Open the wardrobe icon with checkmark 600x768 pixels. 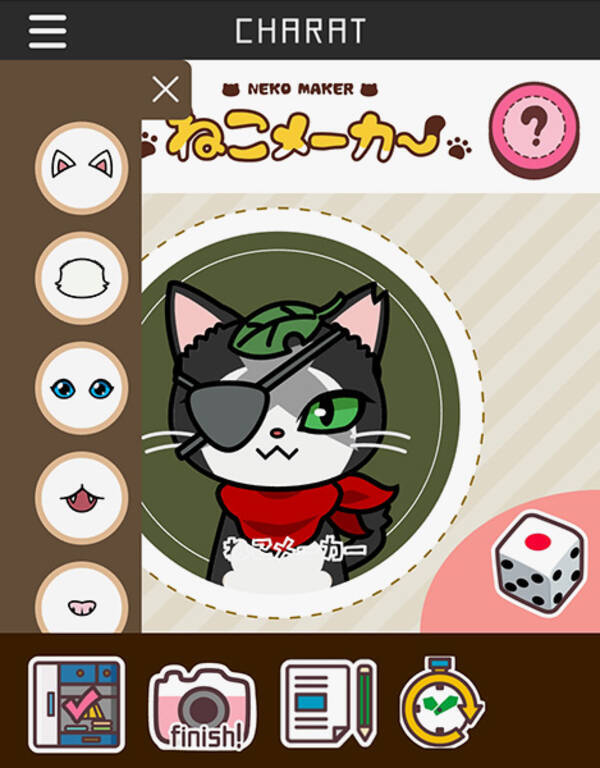77,704
